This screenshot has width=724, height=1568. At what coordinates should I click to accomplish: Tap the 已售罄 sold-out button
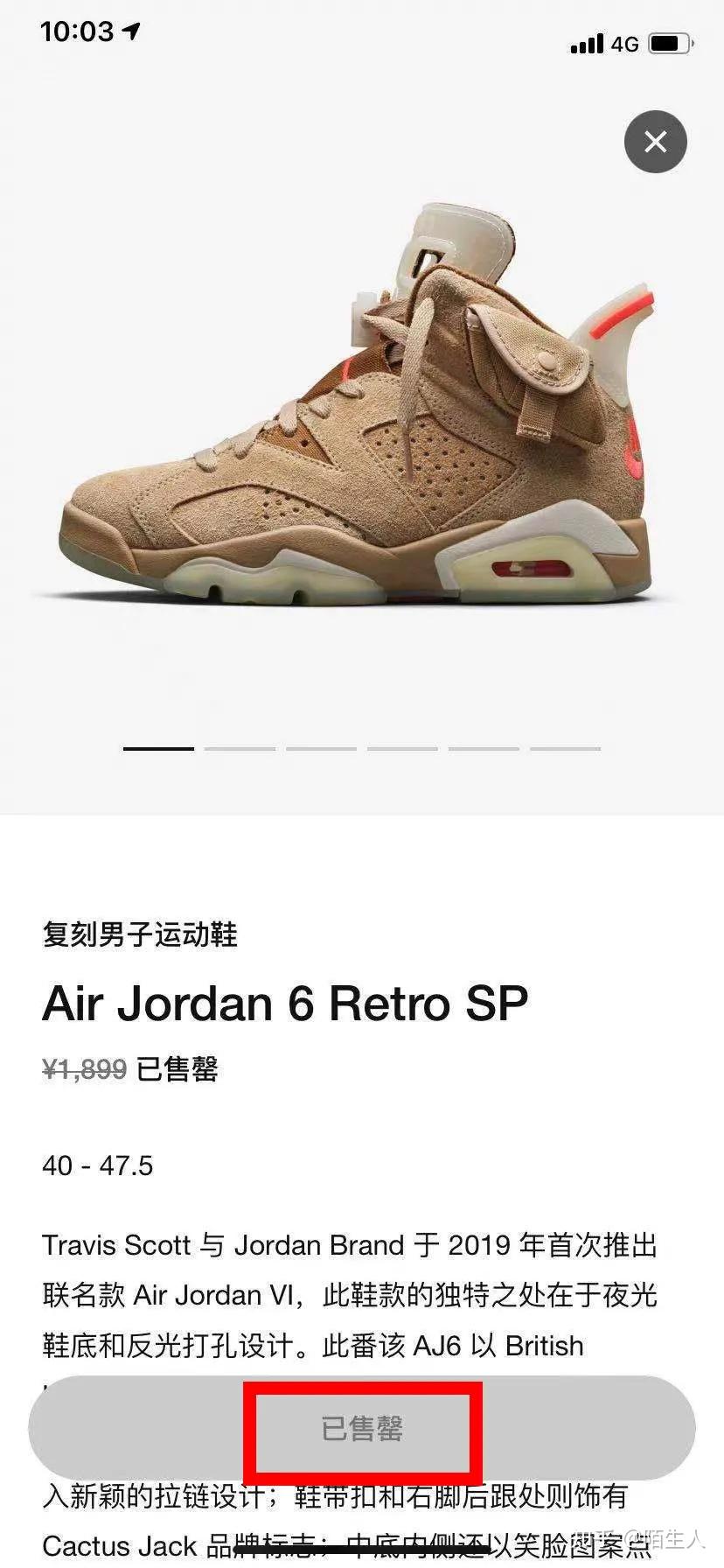(361, 1429)
